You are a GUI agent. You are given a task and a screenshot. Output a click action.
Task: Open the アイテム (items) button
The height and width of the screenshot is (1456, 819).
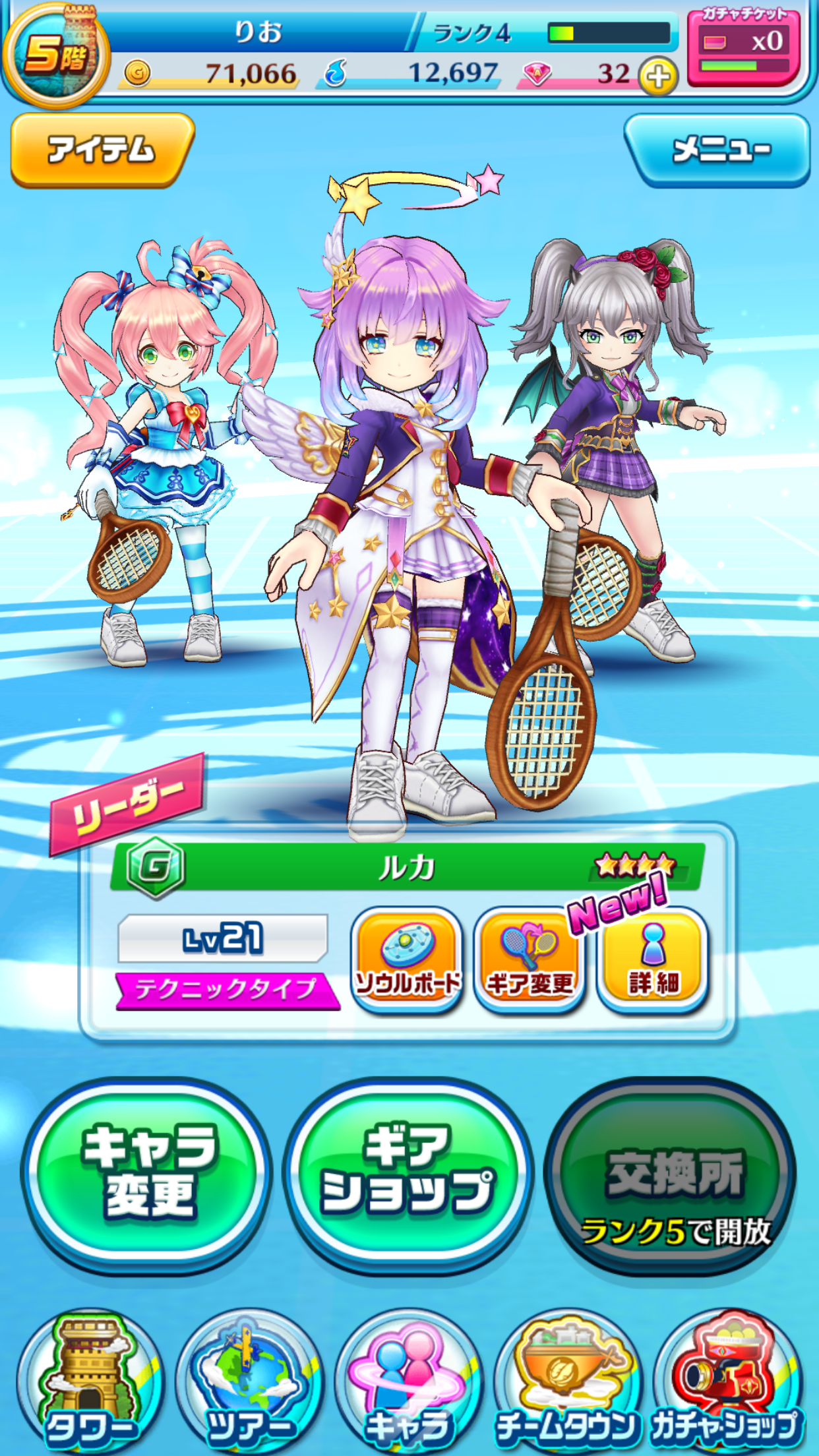(102, 150)
